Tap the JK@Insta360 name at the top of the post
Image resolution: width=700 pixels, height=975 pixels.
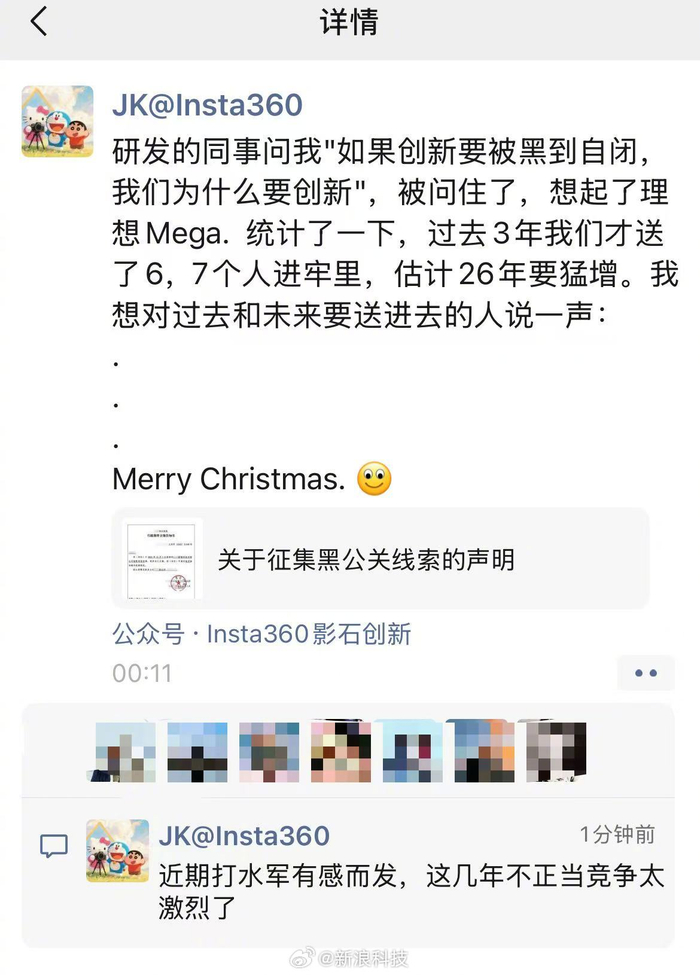click(207, 105)
